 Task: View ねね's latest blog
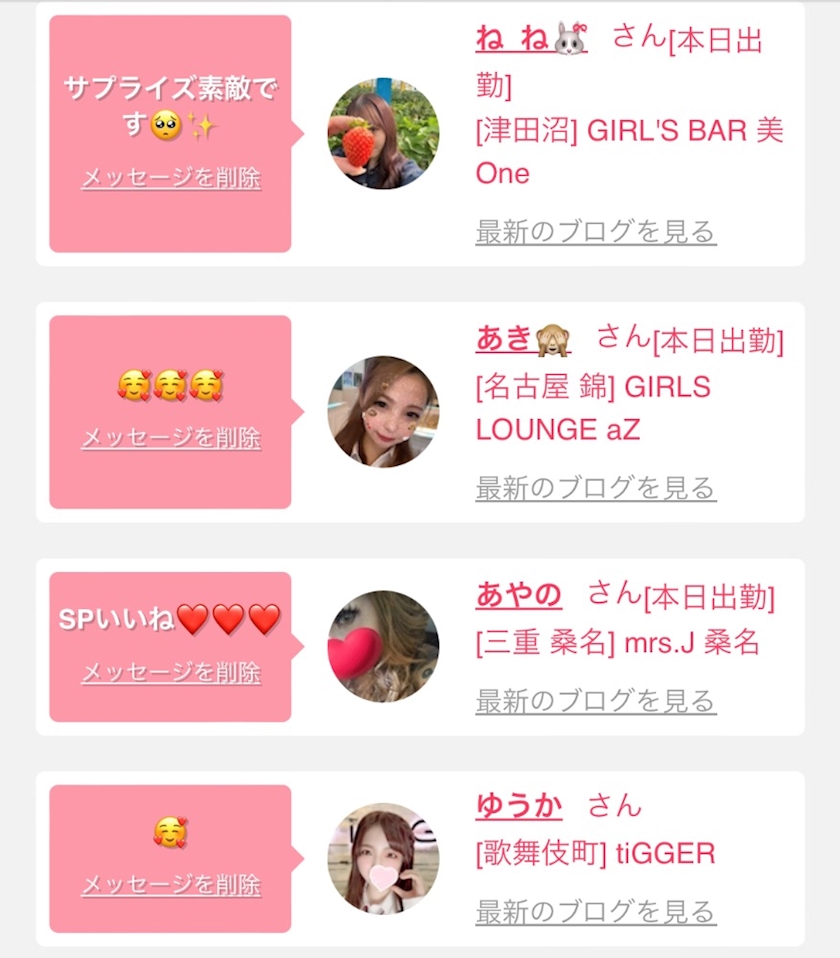point(596,232)
